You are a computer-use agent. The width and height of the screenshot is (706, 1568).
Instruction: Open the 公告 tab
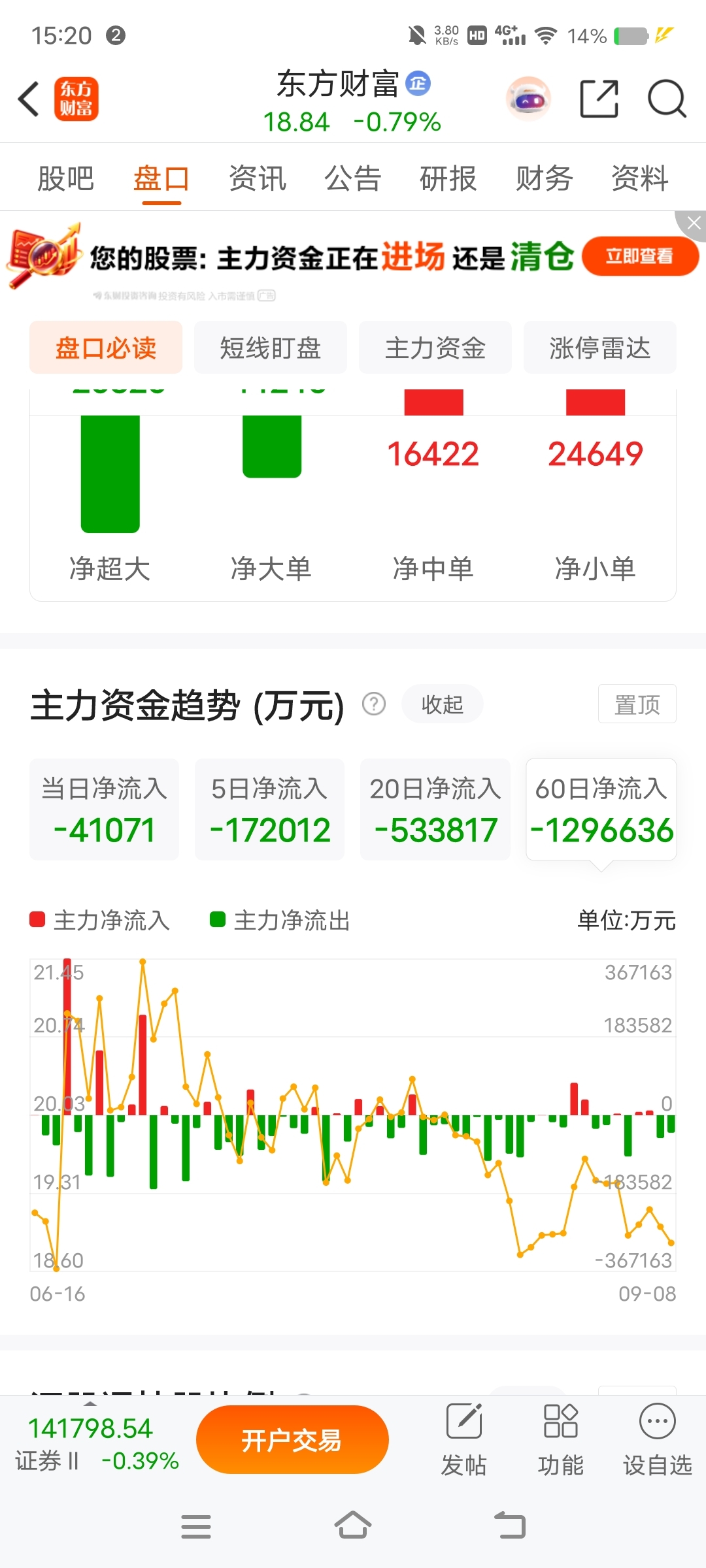coord(353,178)
